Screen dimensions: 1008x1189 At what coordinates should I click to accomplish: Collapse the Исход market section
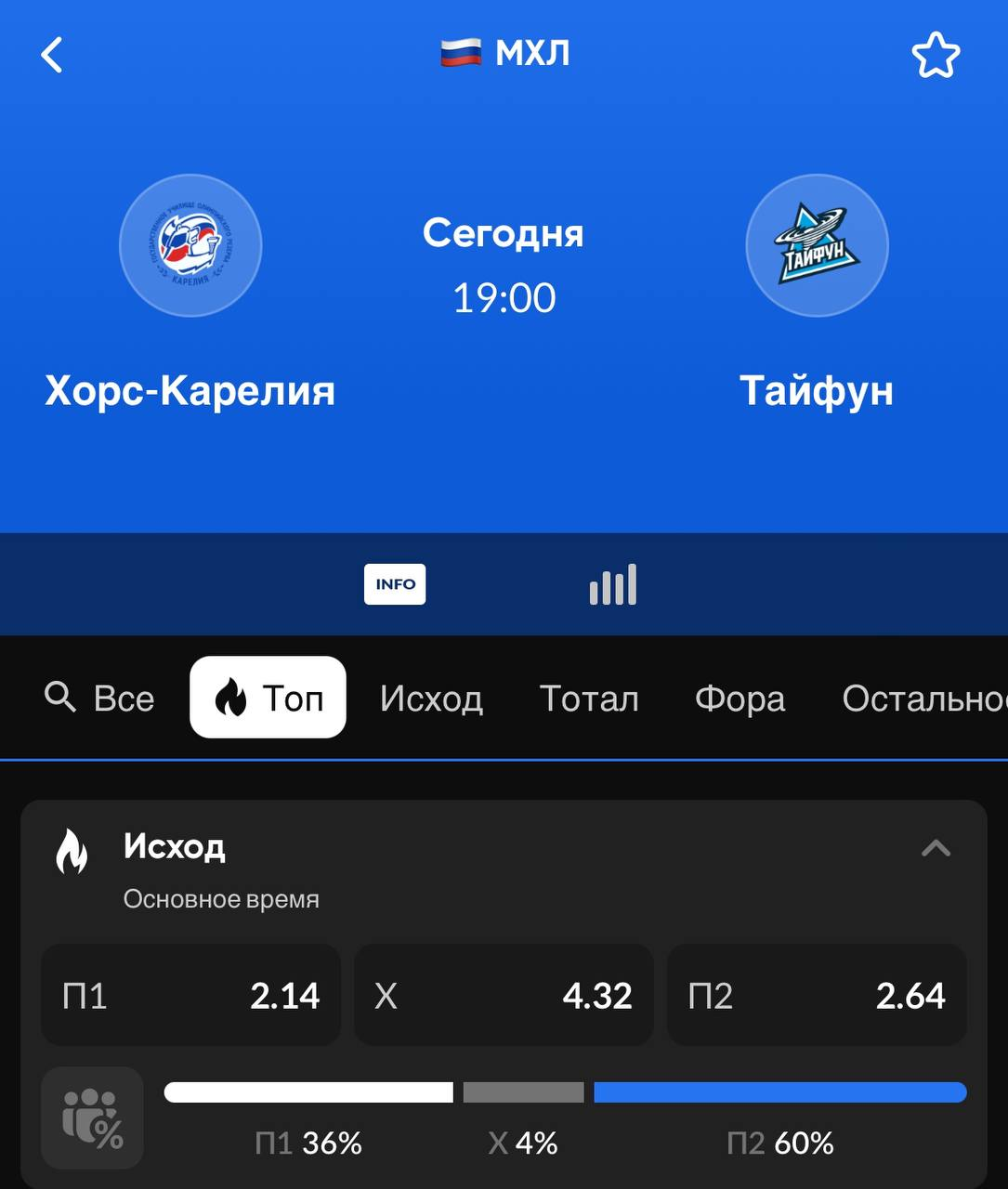coord(936,847)
